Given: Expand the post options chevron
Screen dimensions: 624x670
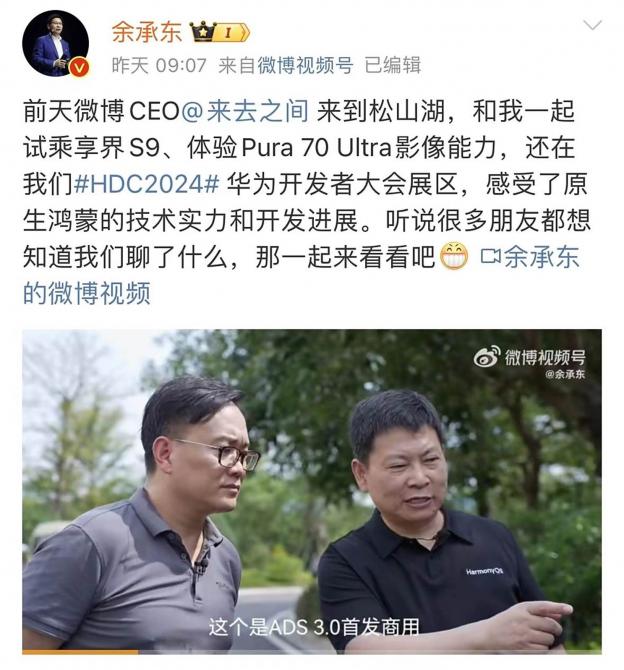Looking at the screenshot, I should pyautogui.click(x=590, y=25).
